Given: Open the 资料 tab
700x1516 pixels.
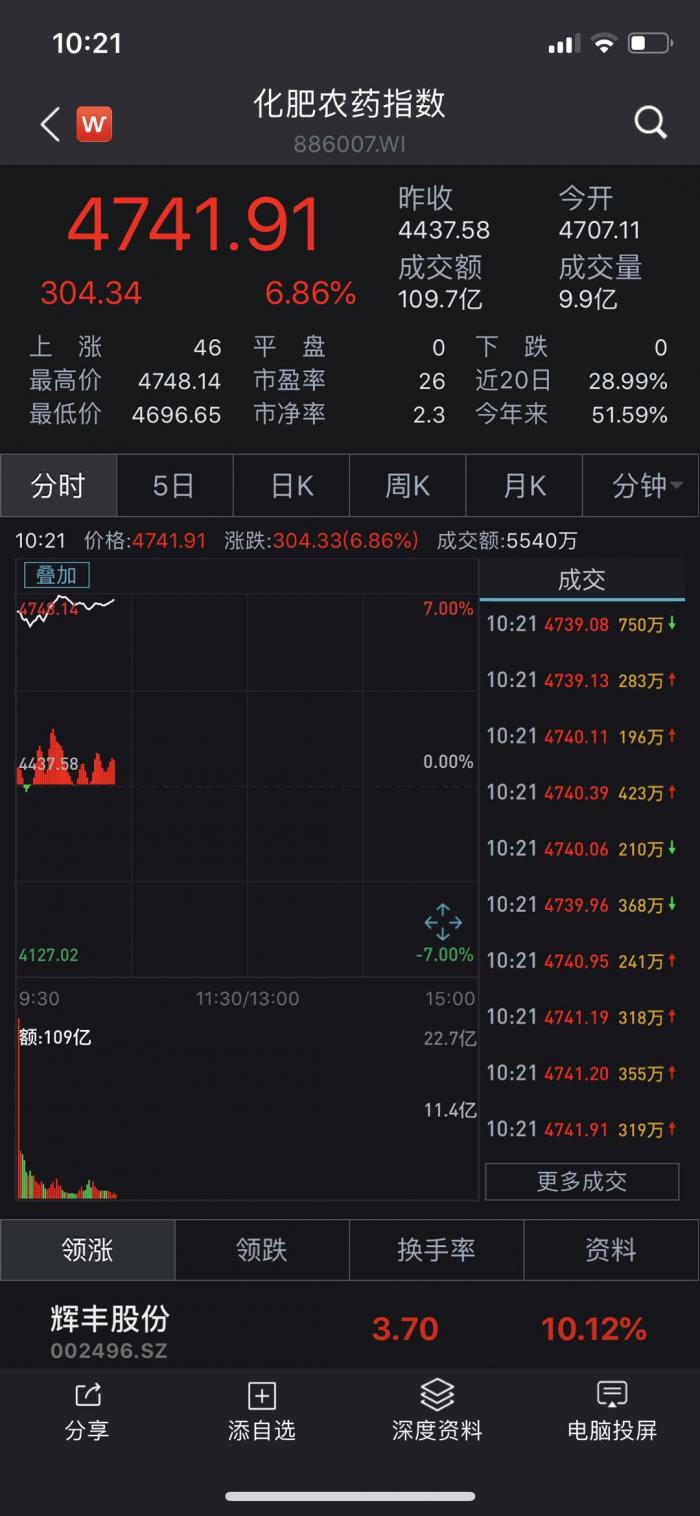Looking at the screenshot, I should [610, 1250].
